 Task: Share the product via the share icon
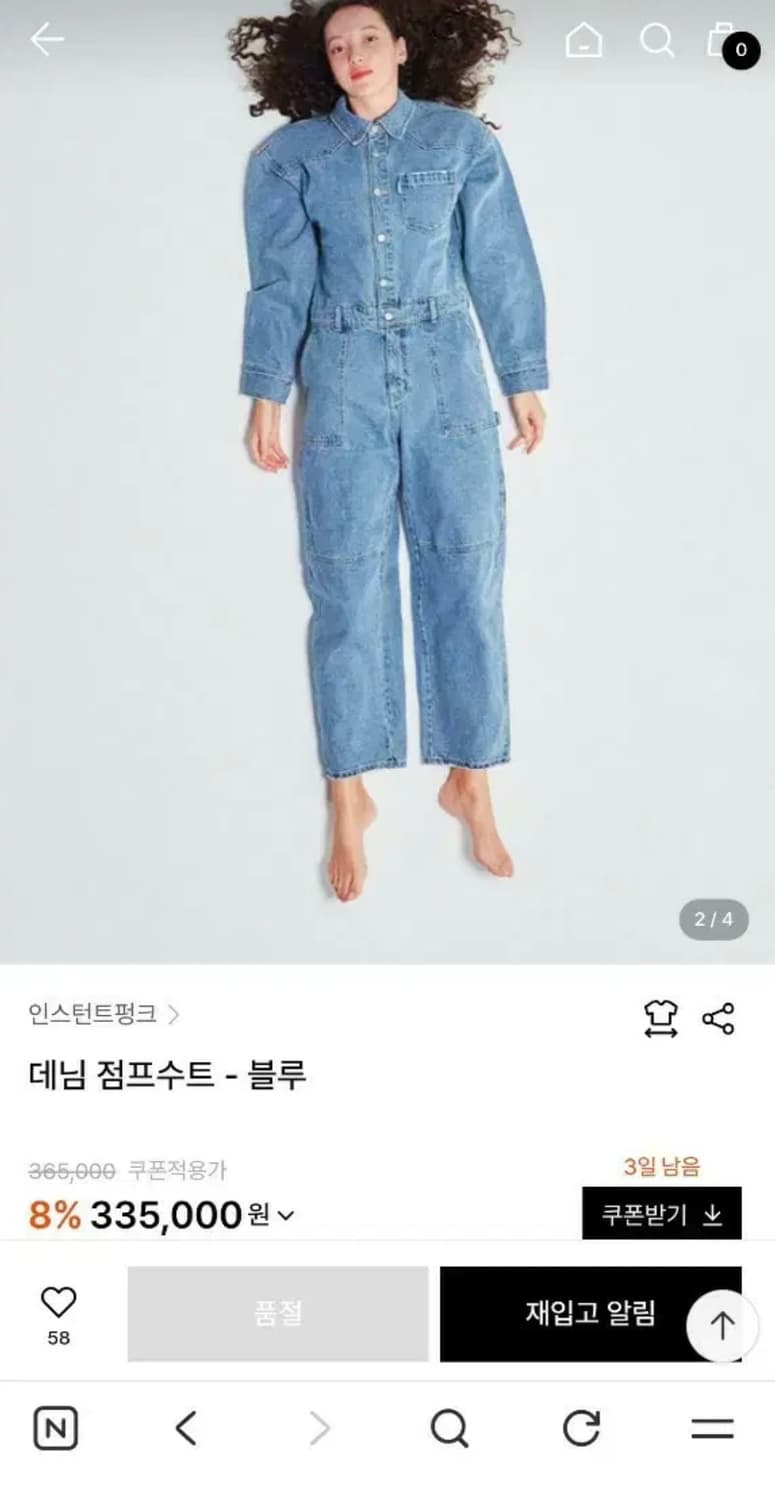click(718, 1016)
